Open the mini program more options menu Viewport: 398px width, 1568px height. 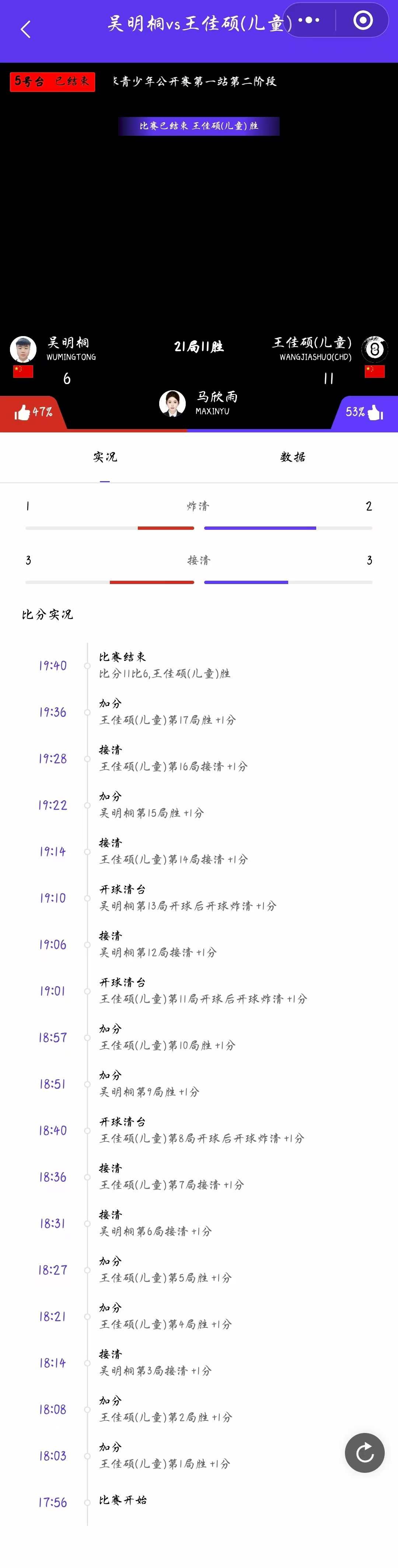click(309, 20)
